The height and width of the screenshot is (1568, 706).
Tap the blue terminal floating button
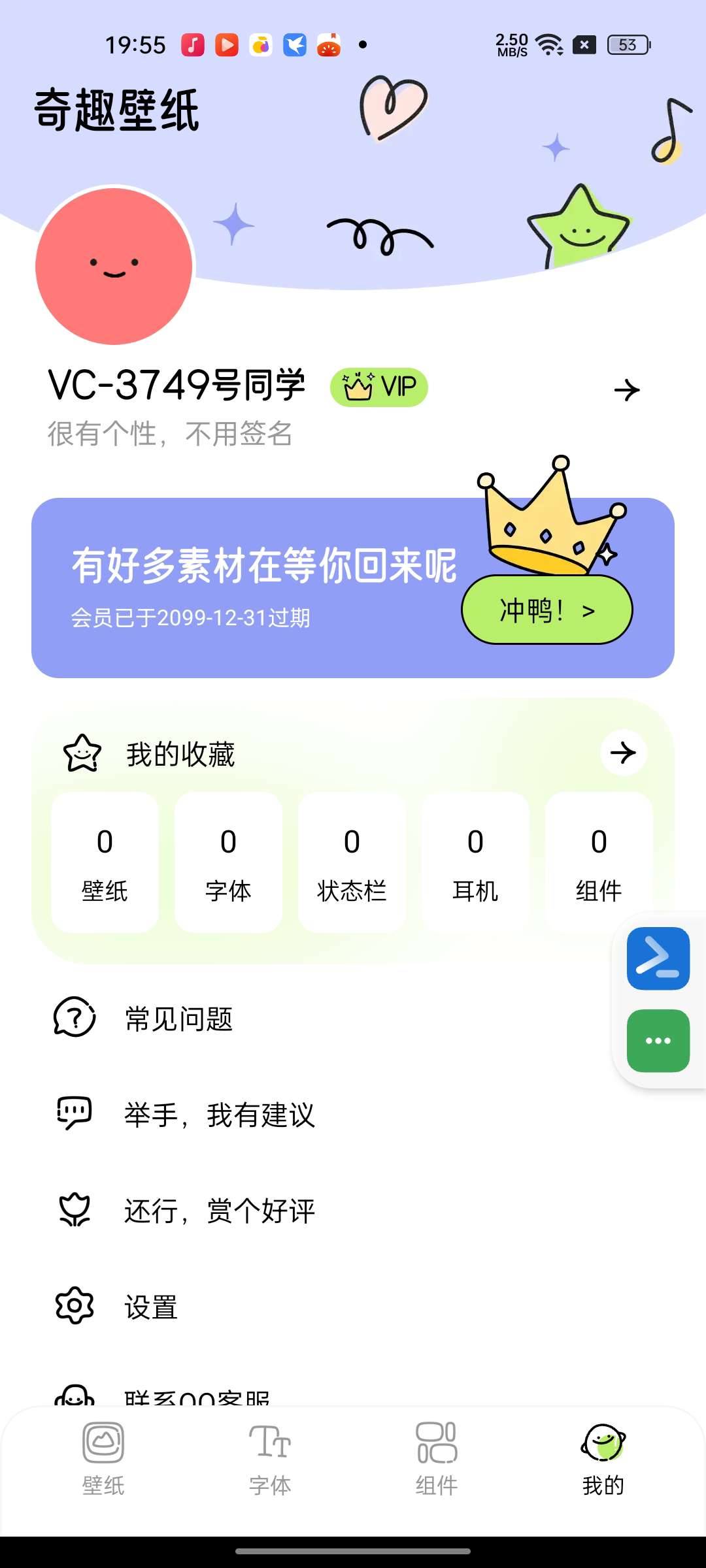[658, 958]
